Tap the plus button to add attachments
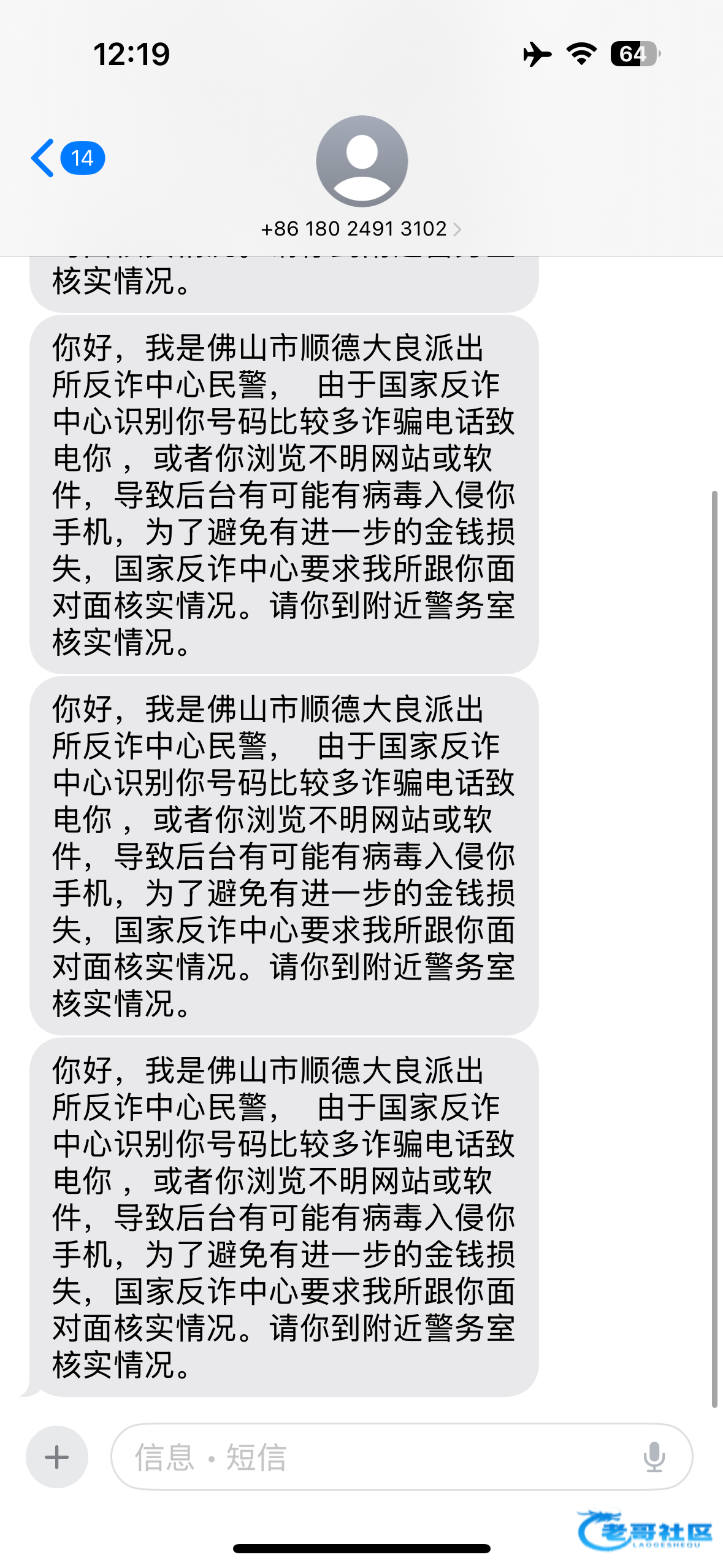Screen dimensions: 723x1568 [x=57, y=1456]
